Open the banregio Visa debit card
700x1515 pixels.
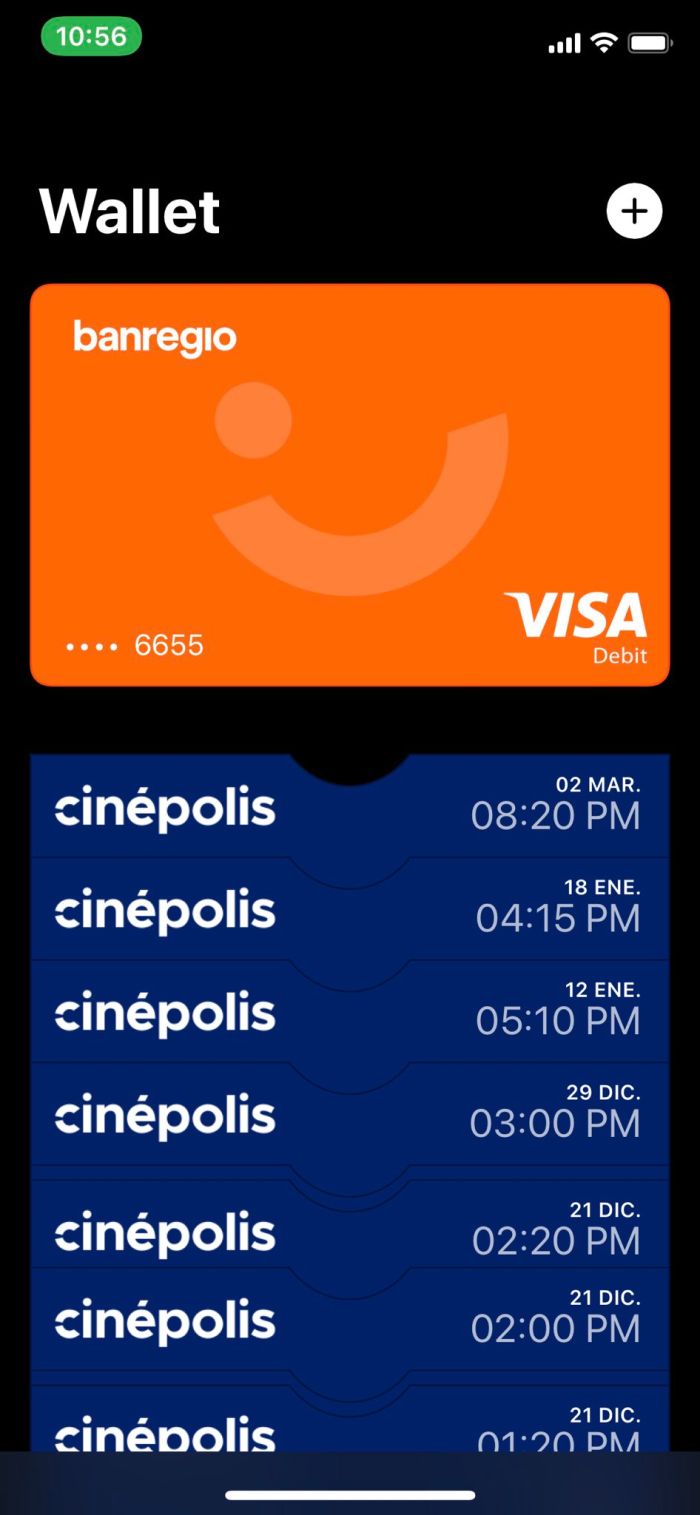(x=349, y=485)
